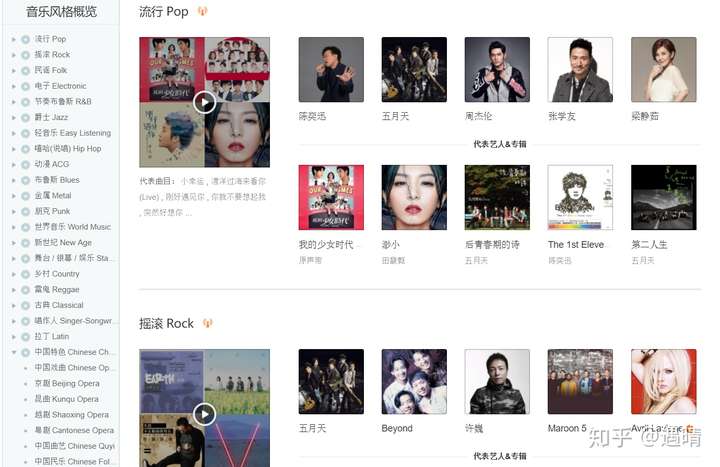Select 古典 Classical genre
The width and height of the screenshot is (720, 467).
[x=59, y=305]
